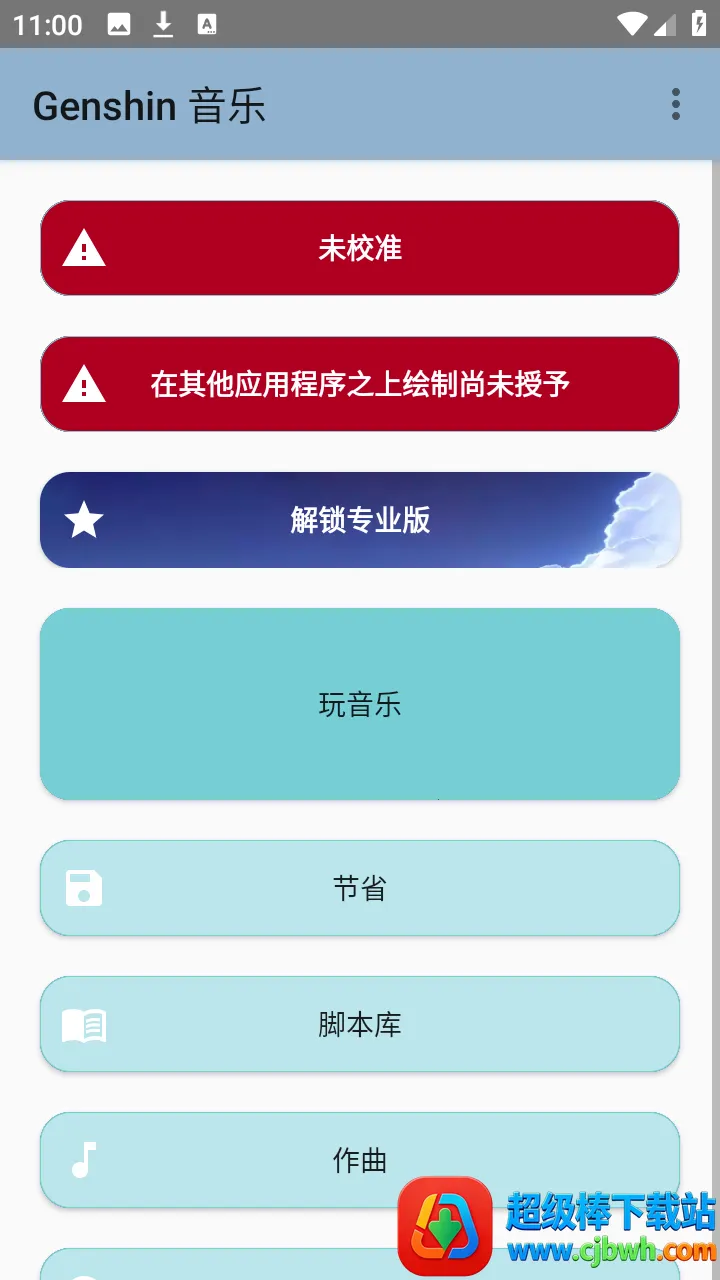The width and height of the screenshot is (720, 1280).
Task: Open the overflow menu in the app bar
Action: 676,104
